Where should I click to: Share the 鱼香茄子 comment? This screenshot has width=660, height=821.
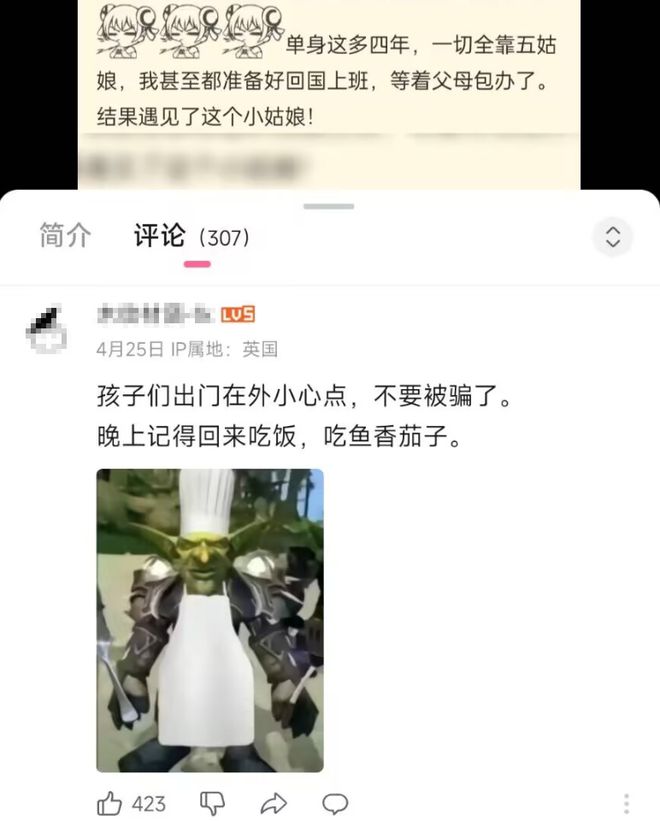click(x=273, y=803)
